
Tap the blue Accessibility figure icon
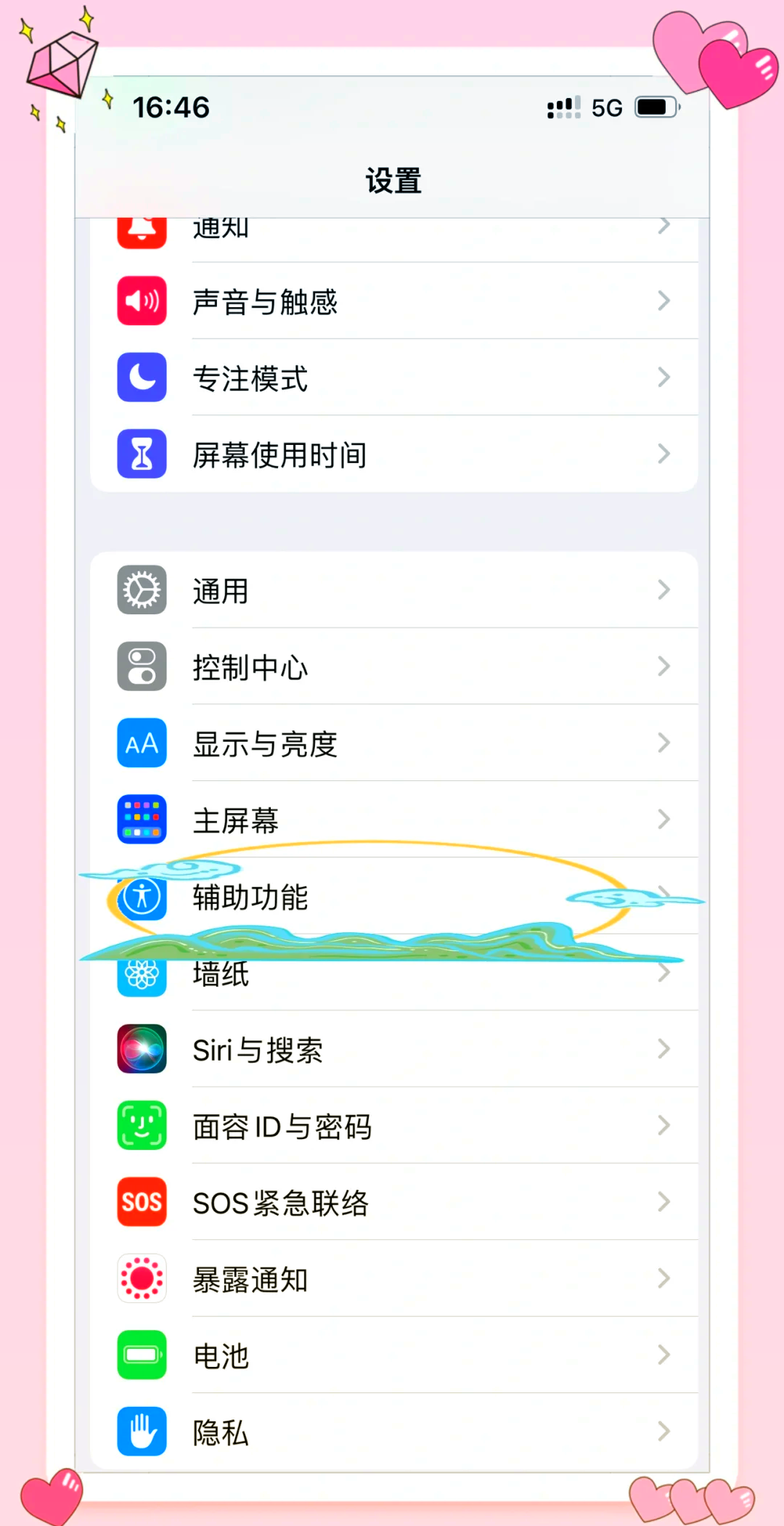tap(142, 897)
